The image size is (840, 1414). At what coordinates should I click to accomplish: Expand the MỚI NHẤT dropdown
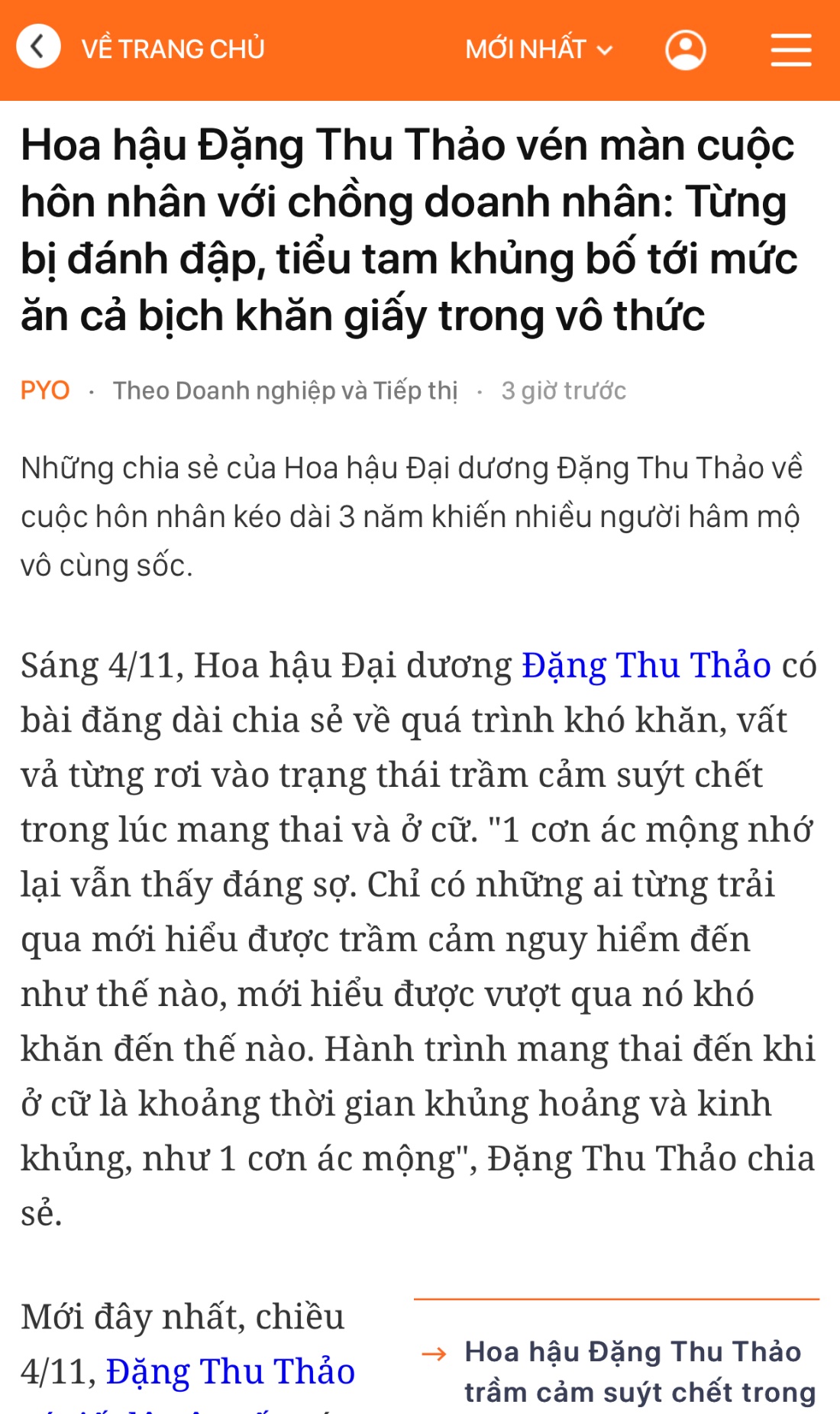(538, 50)
